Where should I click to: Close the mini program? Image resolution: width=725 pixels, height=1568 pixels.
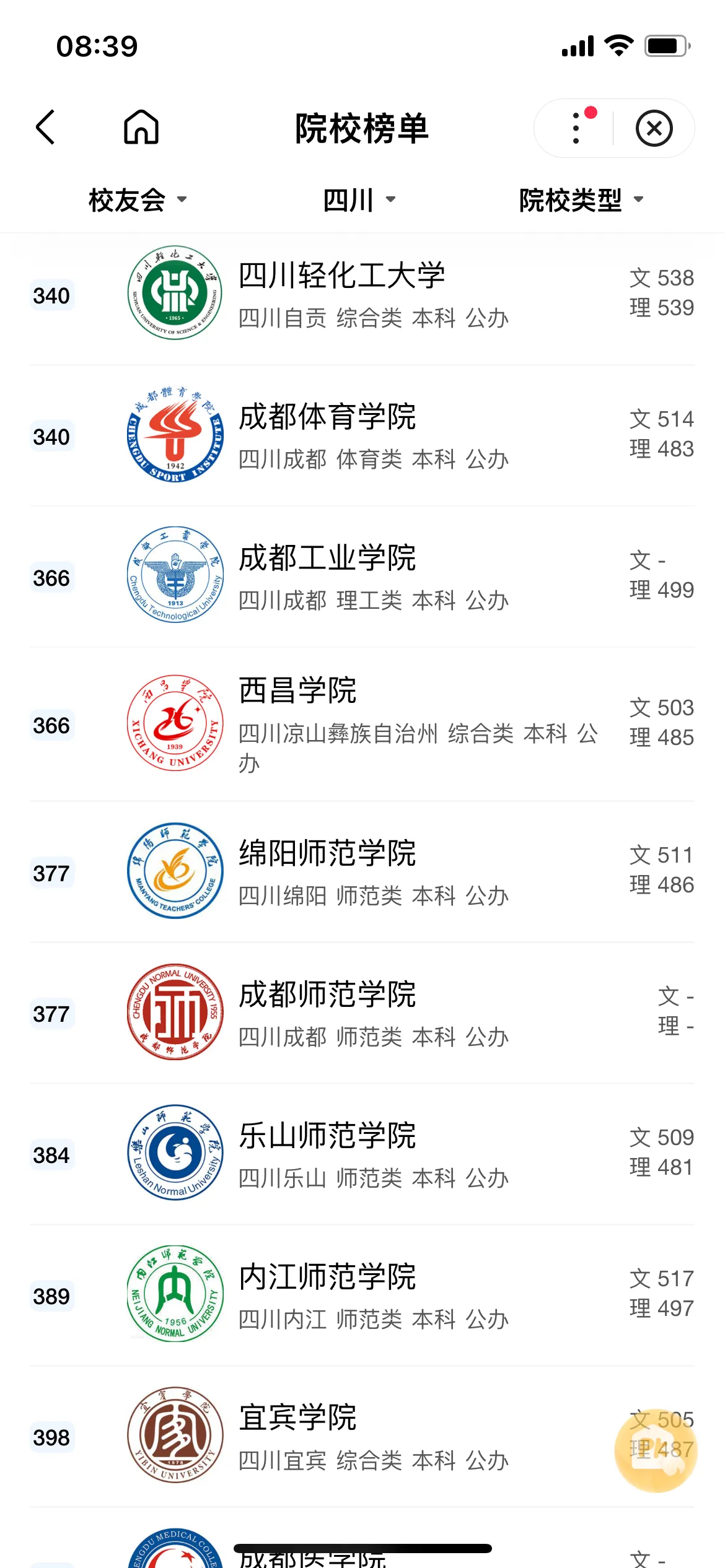point(654,128)
